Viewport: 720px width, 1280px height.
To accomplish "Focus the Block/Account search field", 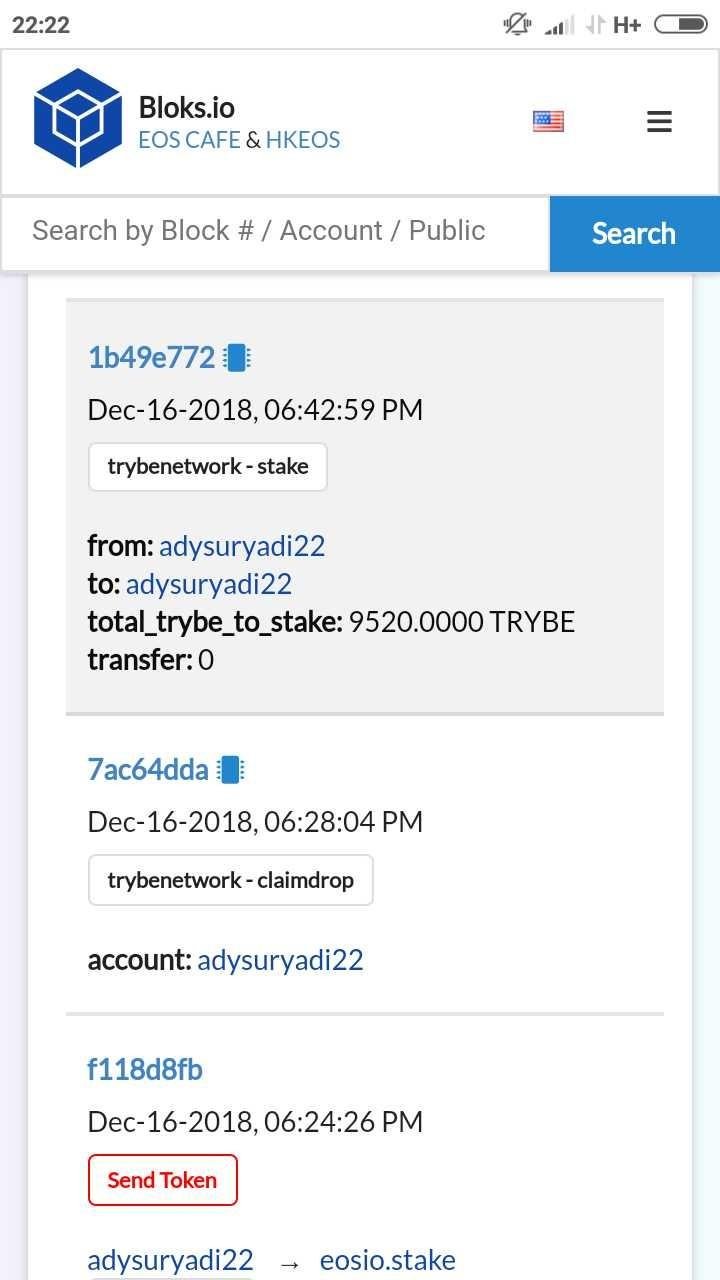I will (275, 232).
